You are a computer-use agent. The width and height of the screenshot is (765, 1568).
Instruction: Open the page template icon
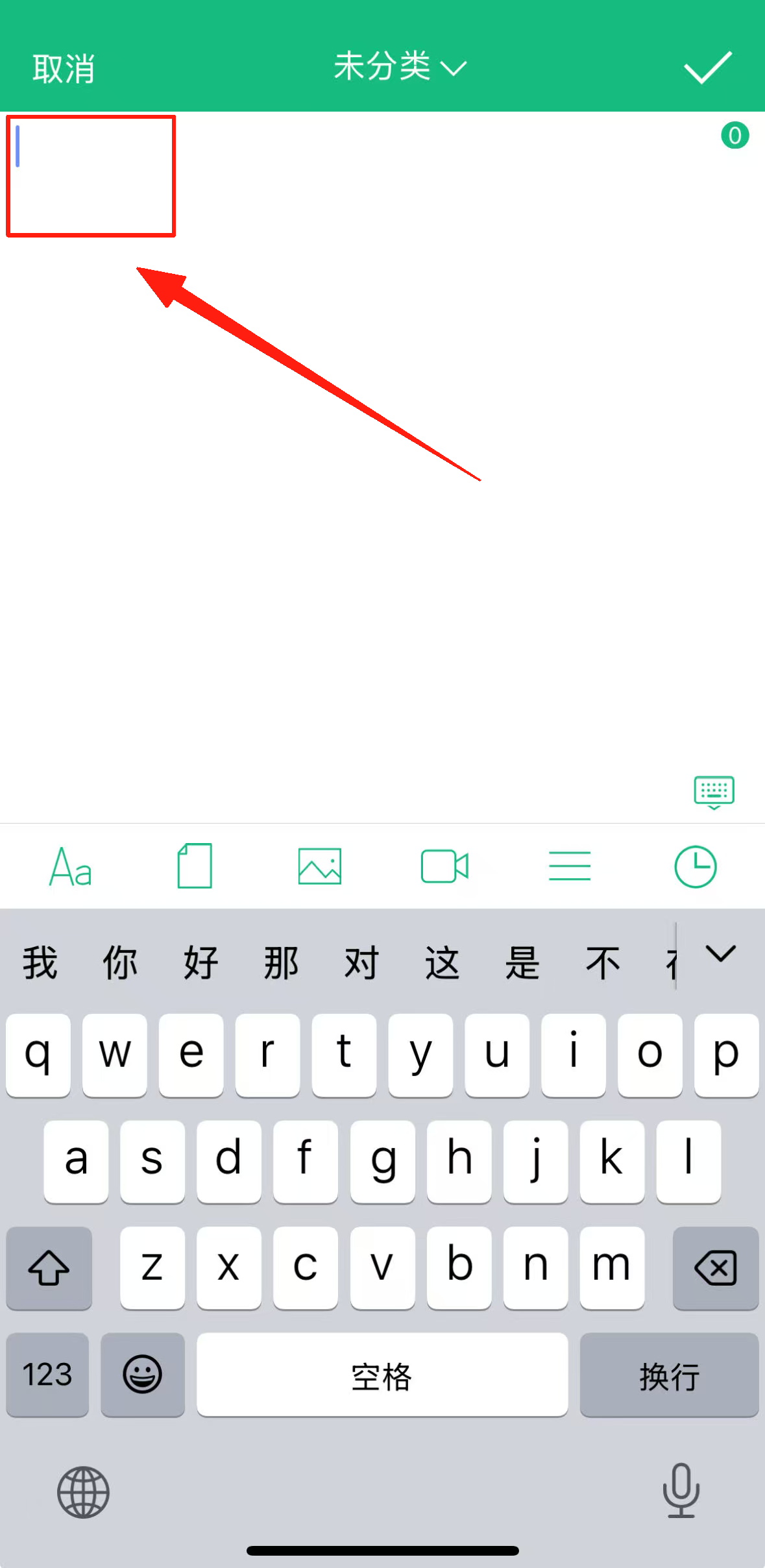pyautogui.click(x=195, y=866)
